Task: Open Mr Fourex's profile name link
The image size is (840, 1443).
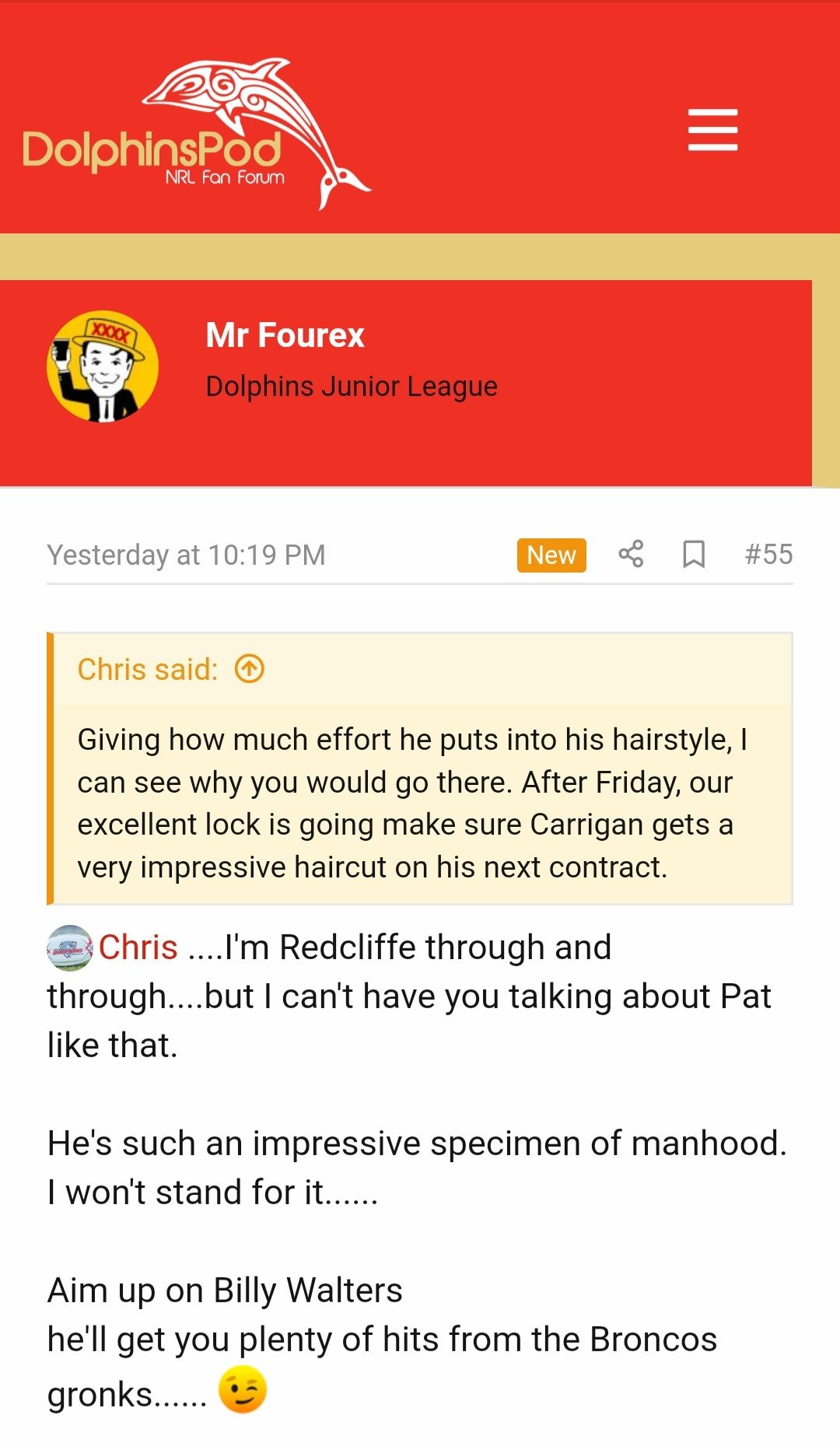Action: [x=285, y=335]
